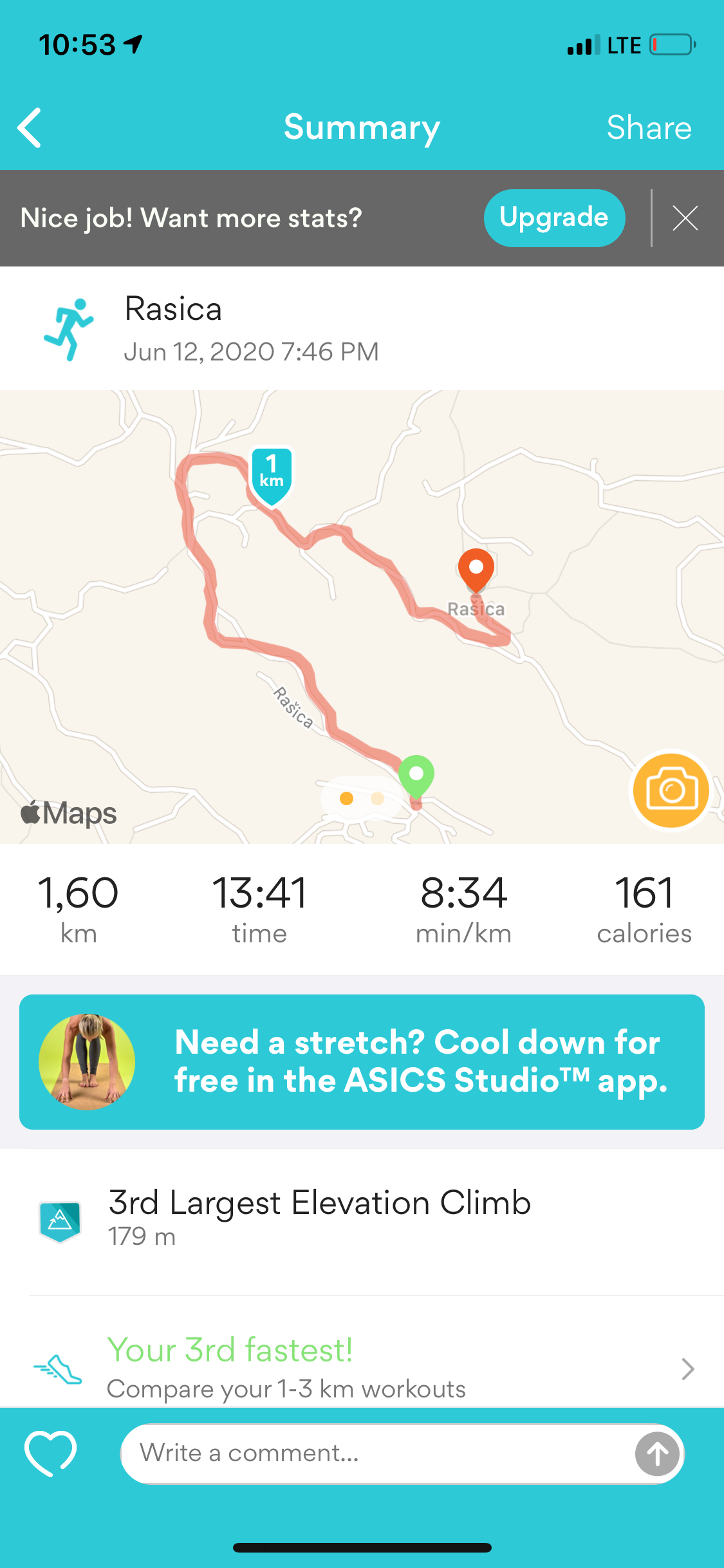Tap the Upgrade button
The image size is (724, 1568).
click(553, 218)
